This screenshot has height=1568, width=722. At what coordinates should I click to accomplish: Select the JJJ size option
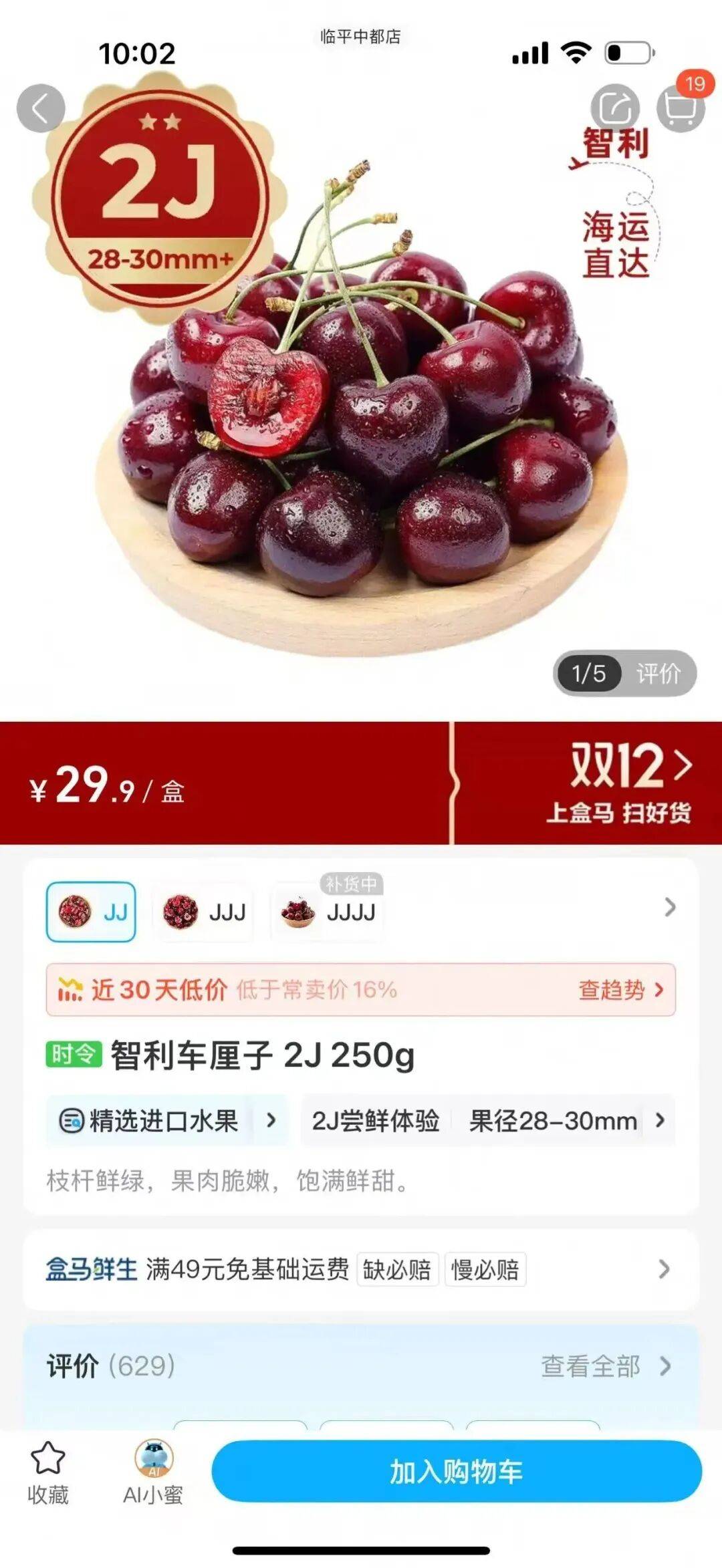(x=204, y=912)
